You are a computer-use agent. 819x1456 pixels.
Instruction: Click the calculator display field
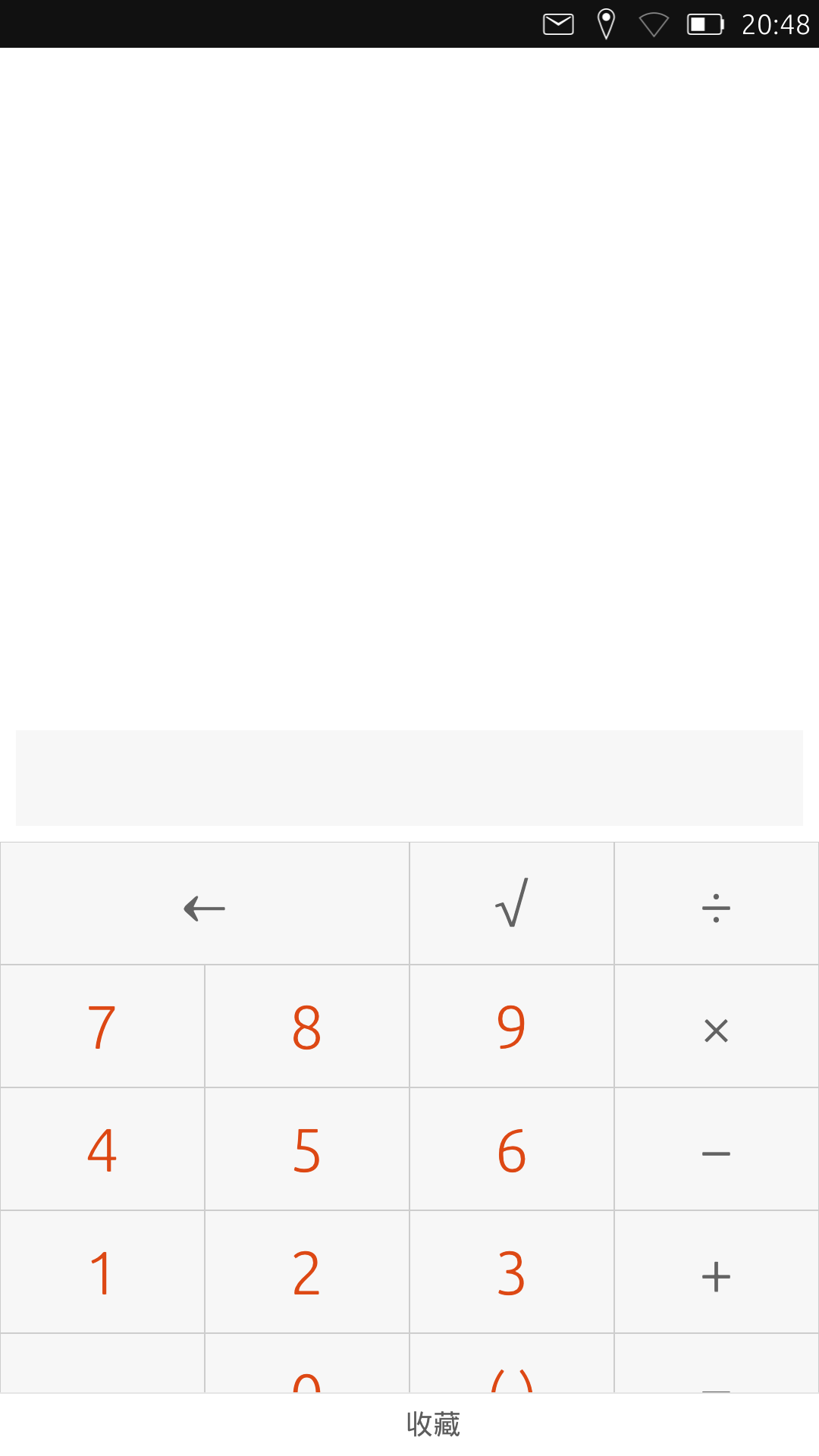coord(409,777)
